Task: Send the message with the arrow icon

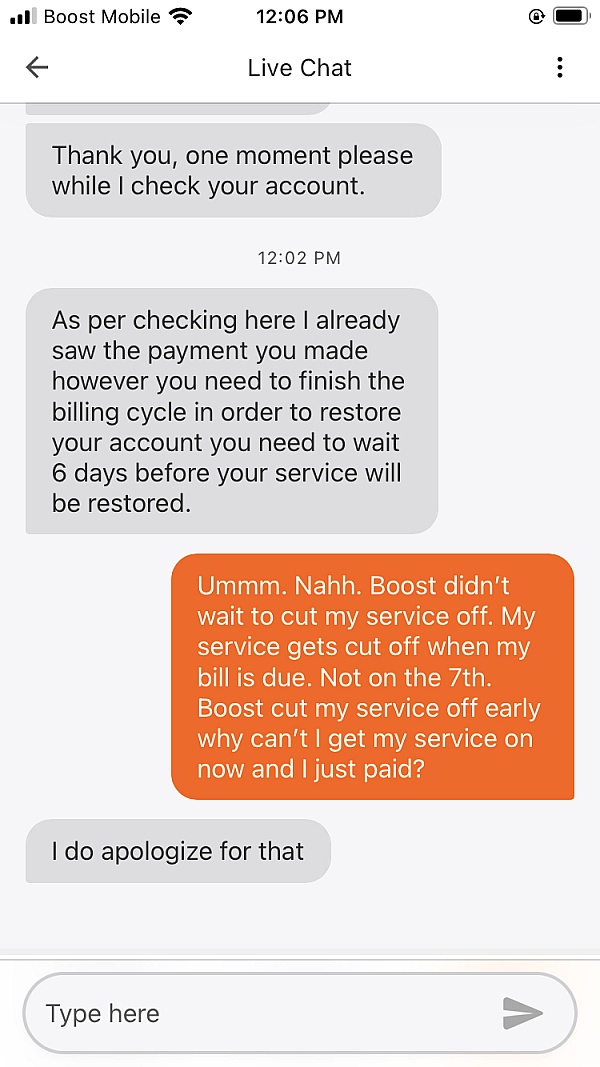Action: point(523,1013)
